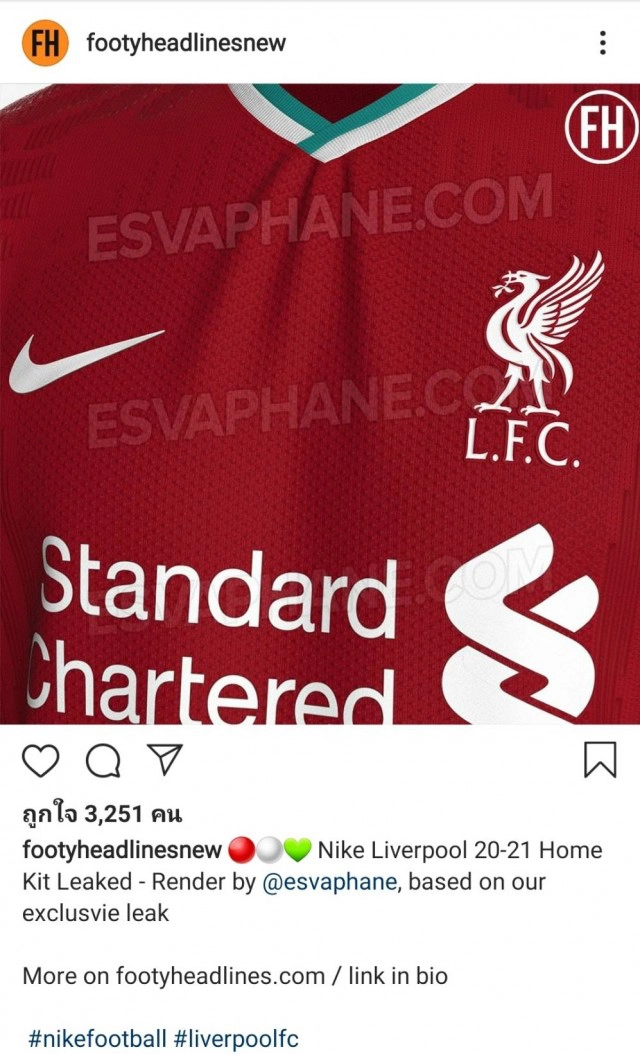Open the #nikefootball hashtag
The image size is (640, 1054).
96,1038
